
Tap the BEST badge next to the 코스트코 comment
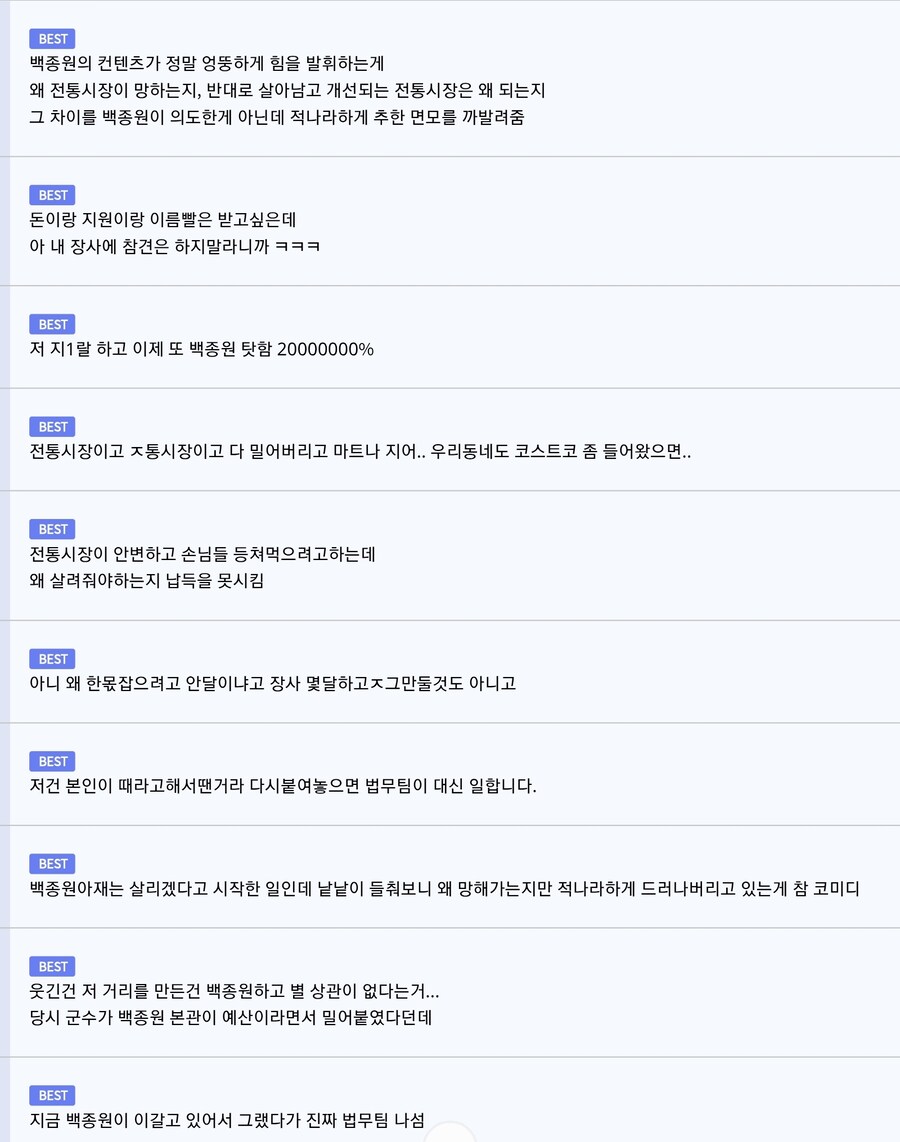pos(52,426)
